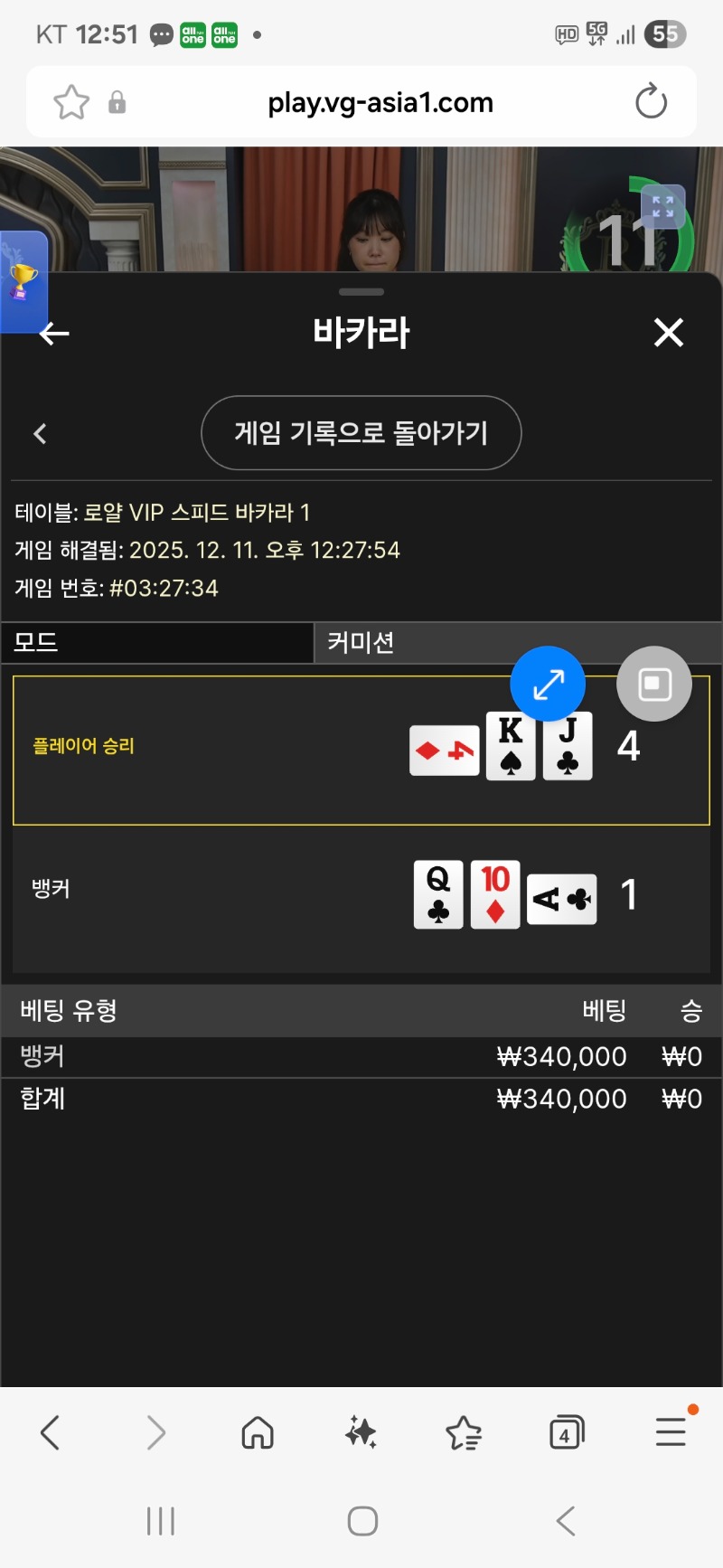Open the trophy widget on the left edge
This screenshot has height=1568, width=723.
pos(22,282)
